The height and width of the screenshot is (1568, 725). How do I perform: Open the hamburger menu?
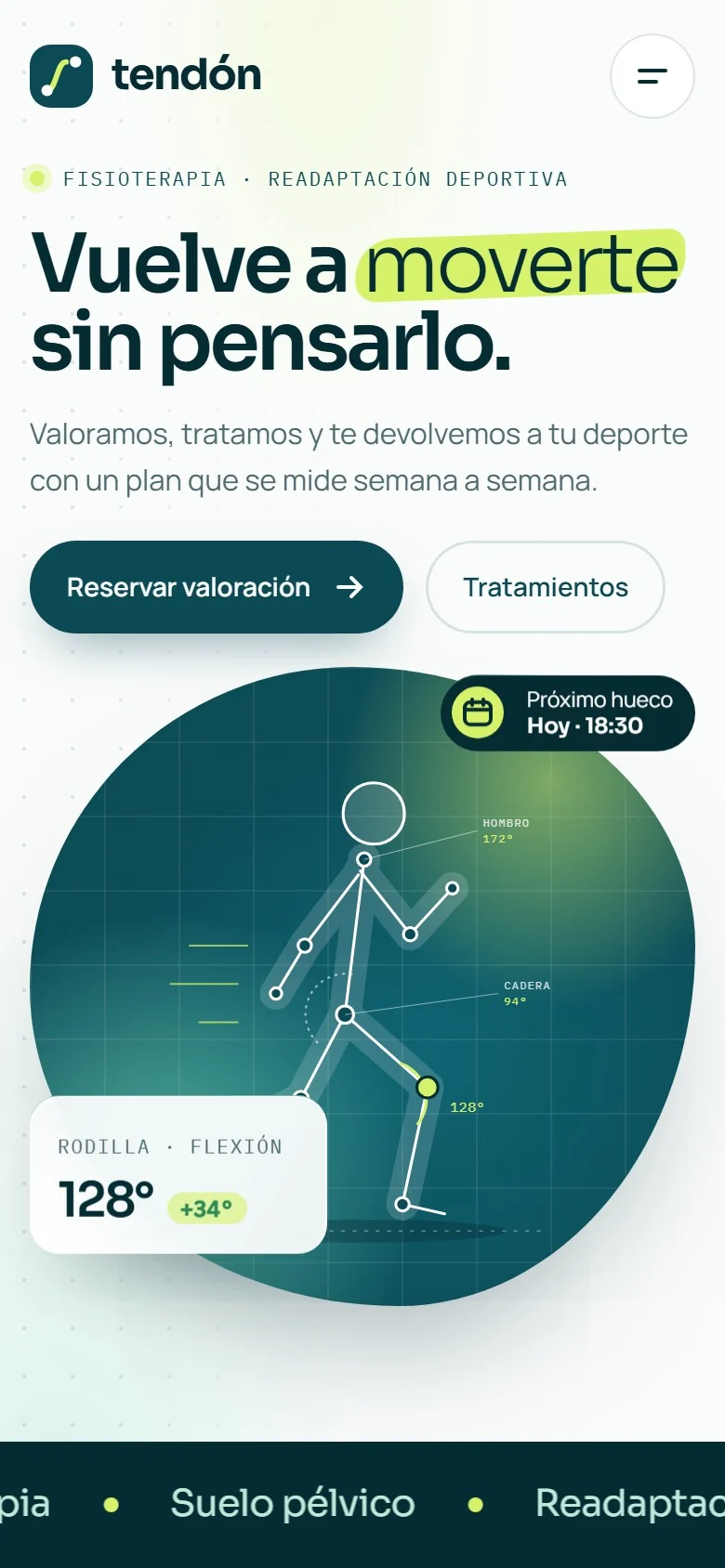click(x=652, y=76)
